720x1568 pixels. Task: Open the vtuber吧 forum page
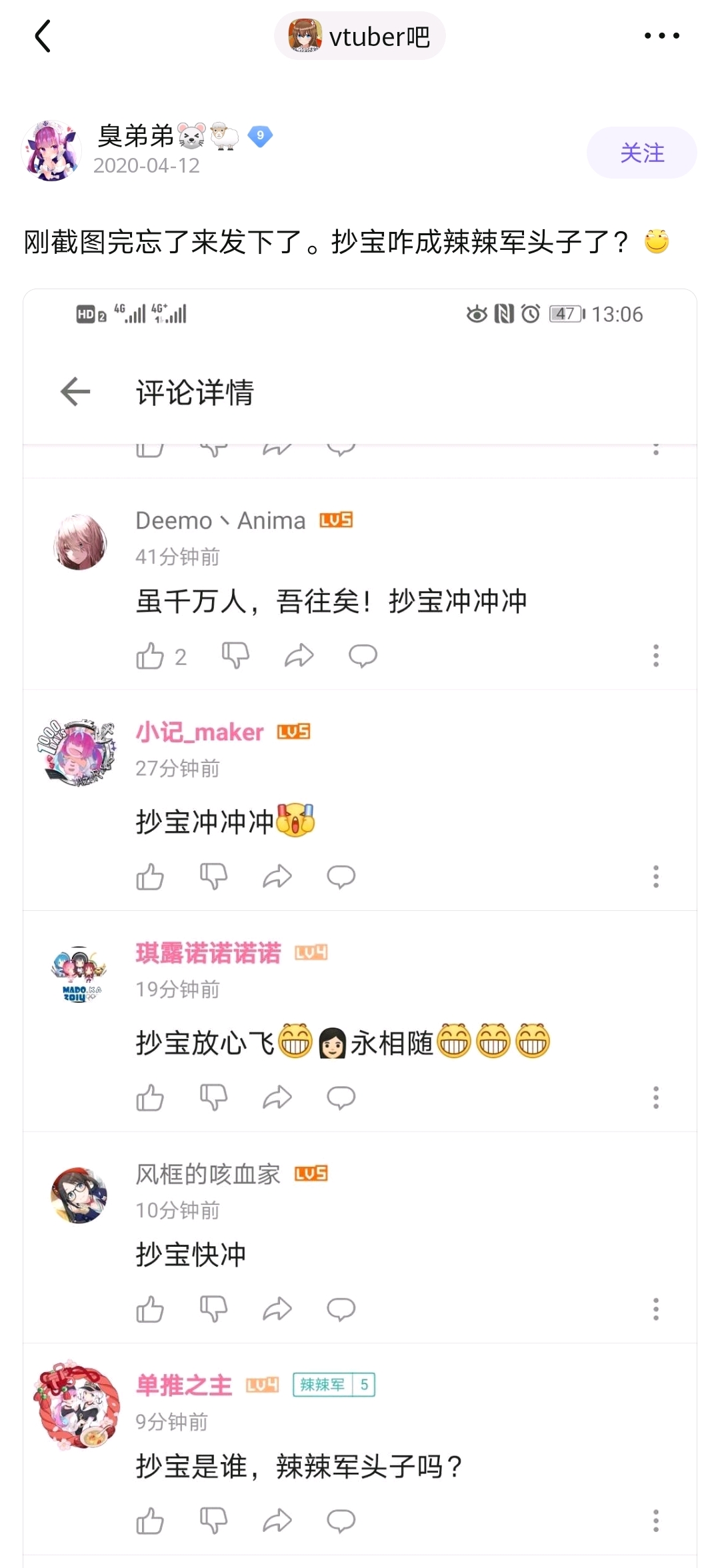tap(360, 36)
